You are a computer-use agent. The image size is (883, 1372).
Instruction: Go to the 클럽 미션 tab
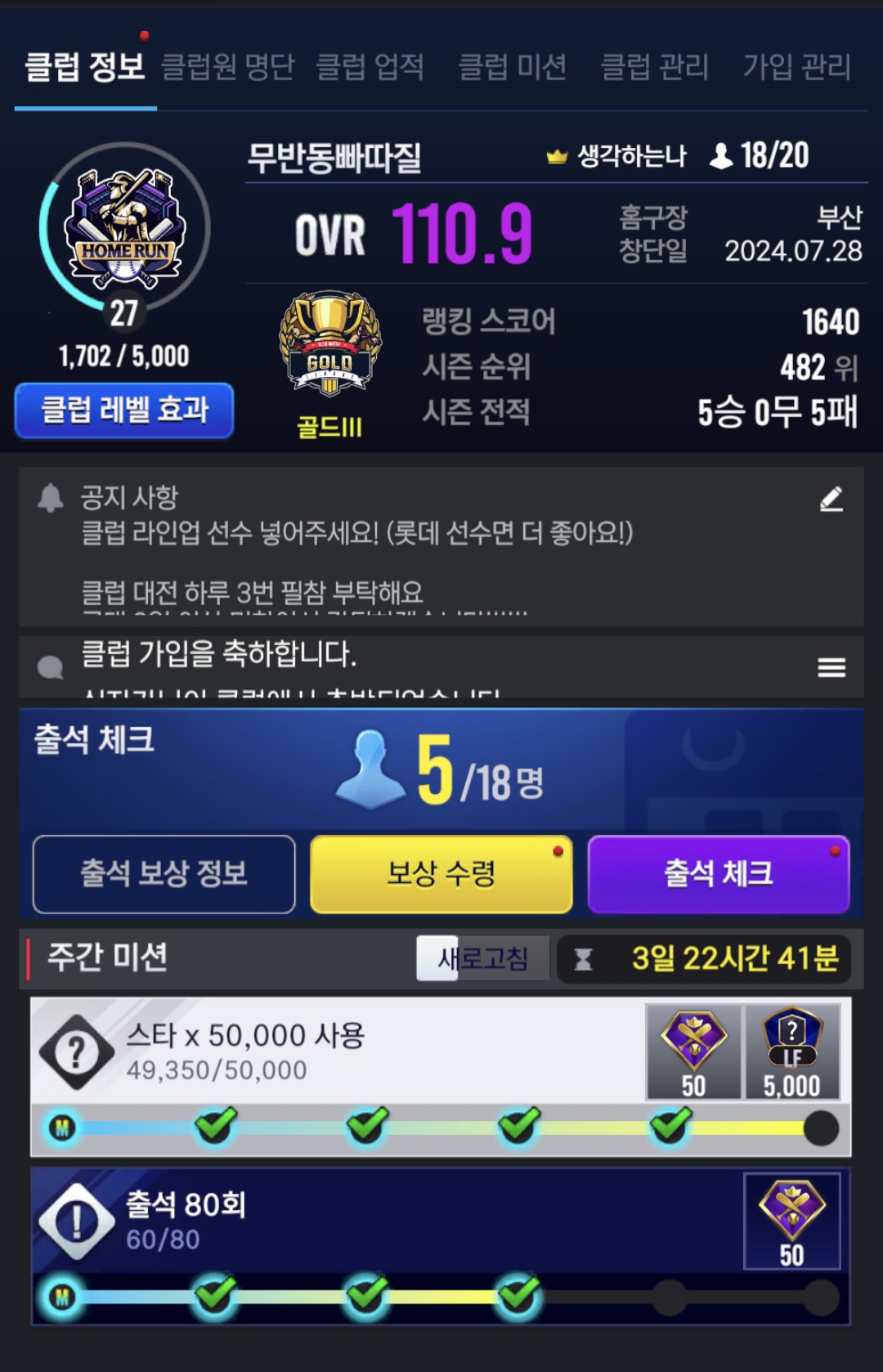(512, 67)
